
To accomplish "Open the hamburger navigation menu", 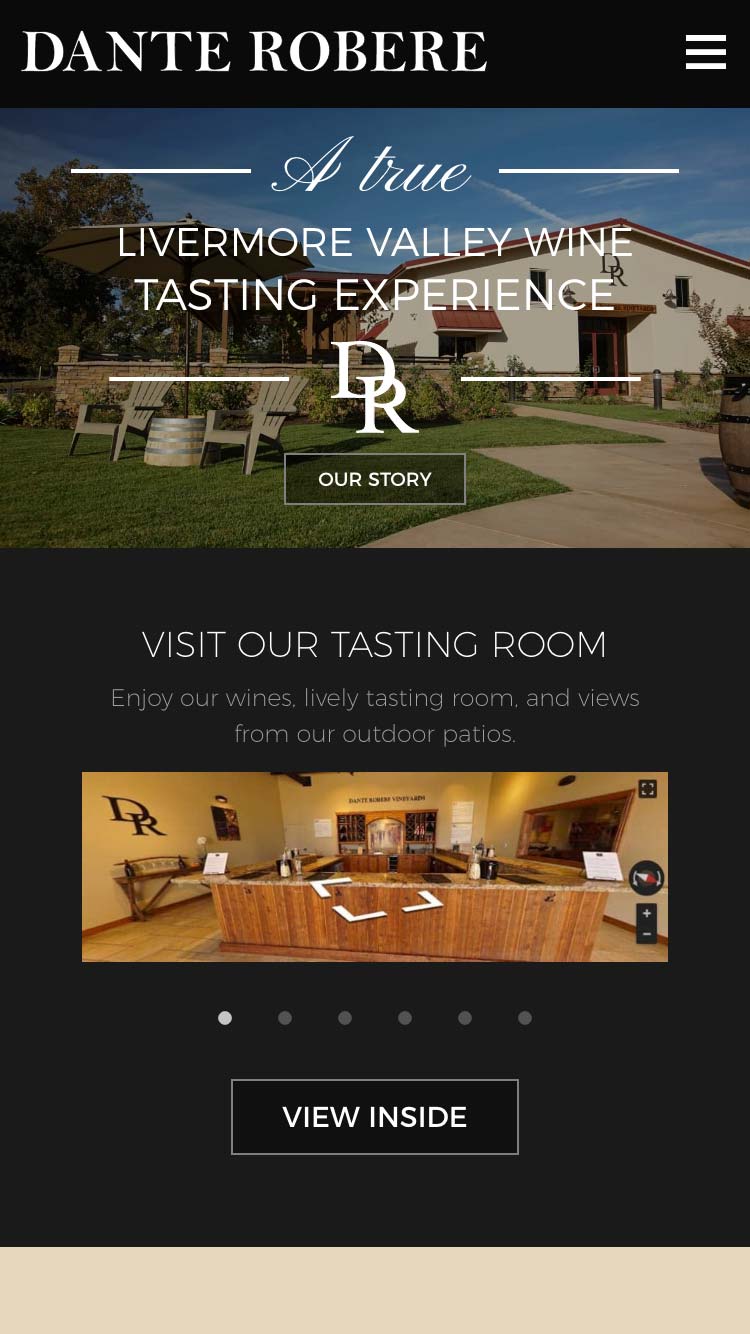I will point(705,52).
